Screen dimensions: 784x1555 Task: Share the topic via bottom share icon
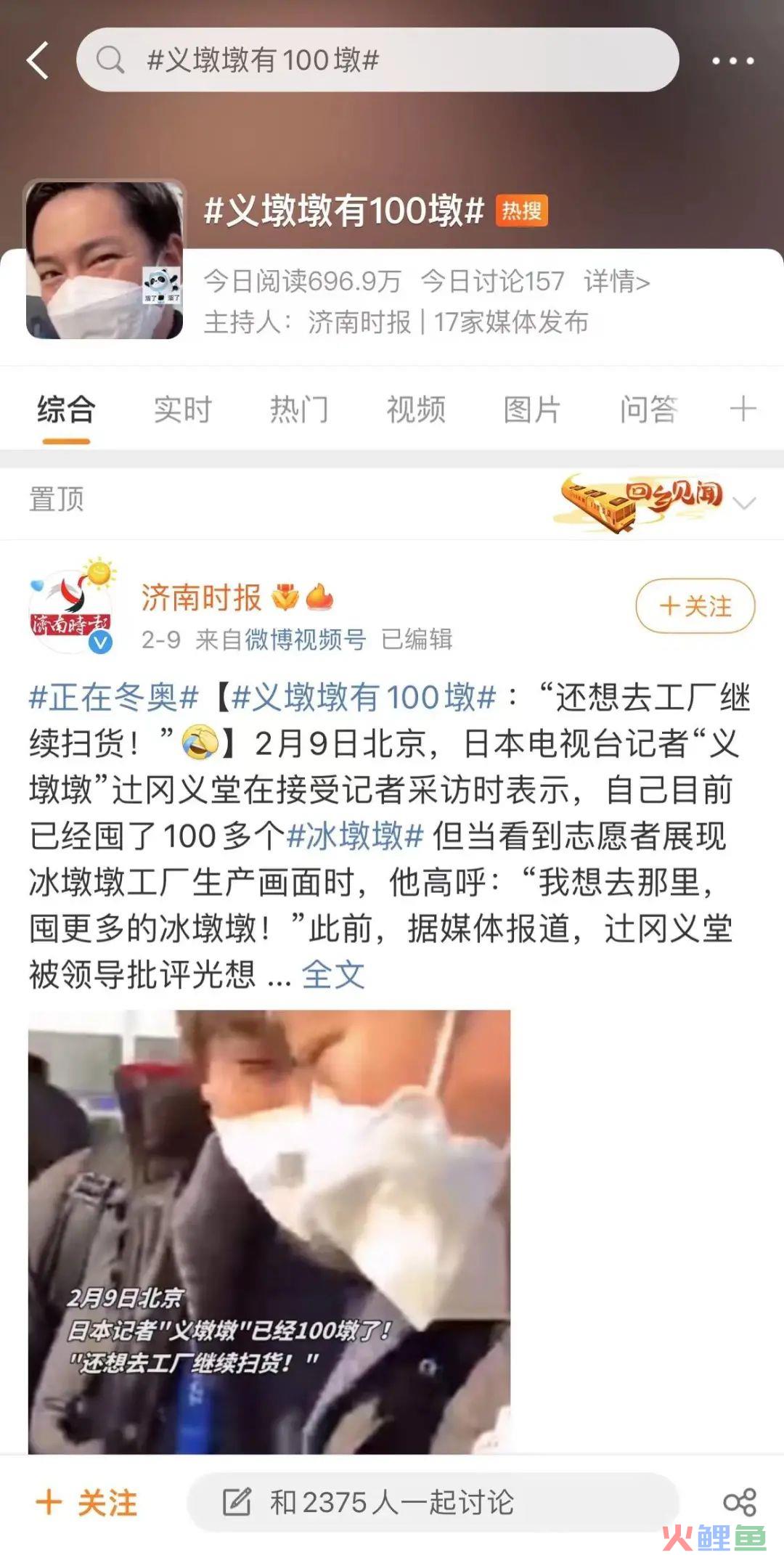739,1502
